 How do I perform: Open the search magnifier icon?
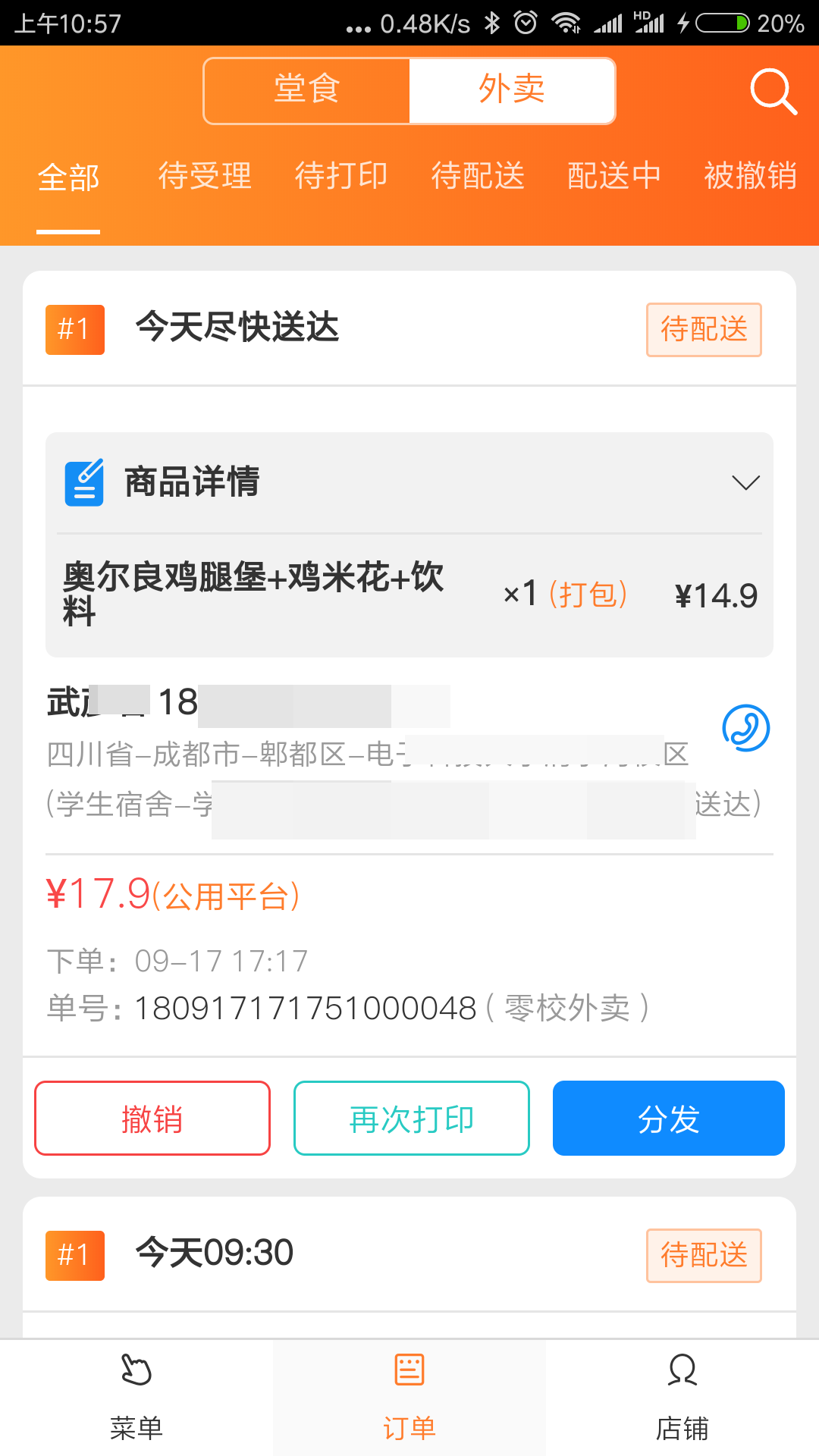point(773,91)
